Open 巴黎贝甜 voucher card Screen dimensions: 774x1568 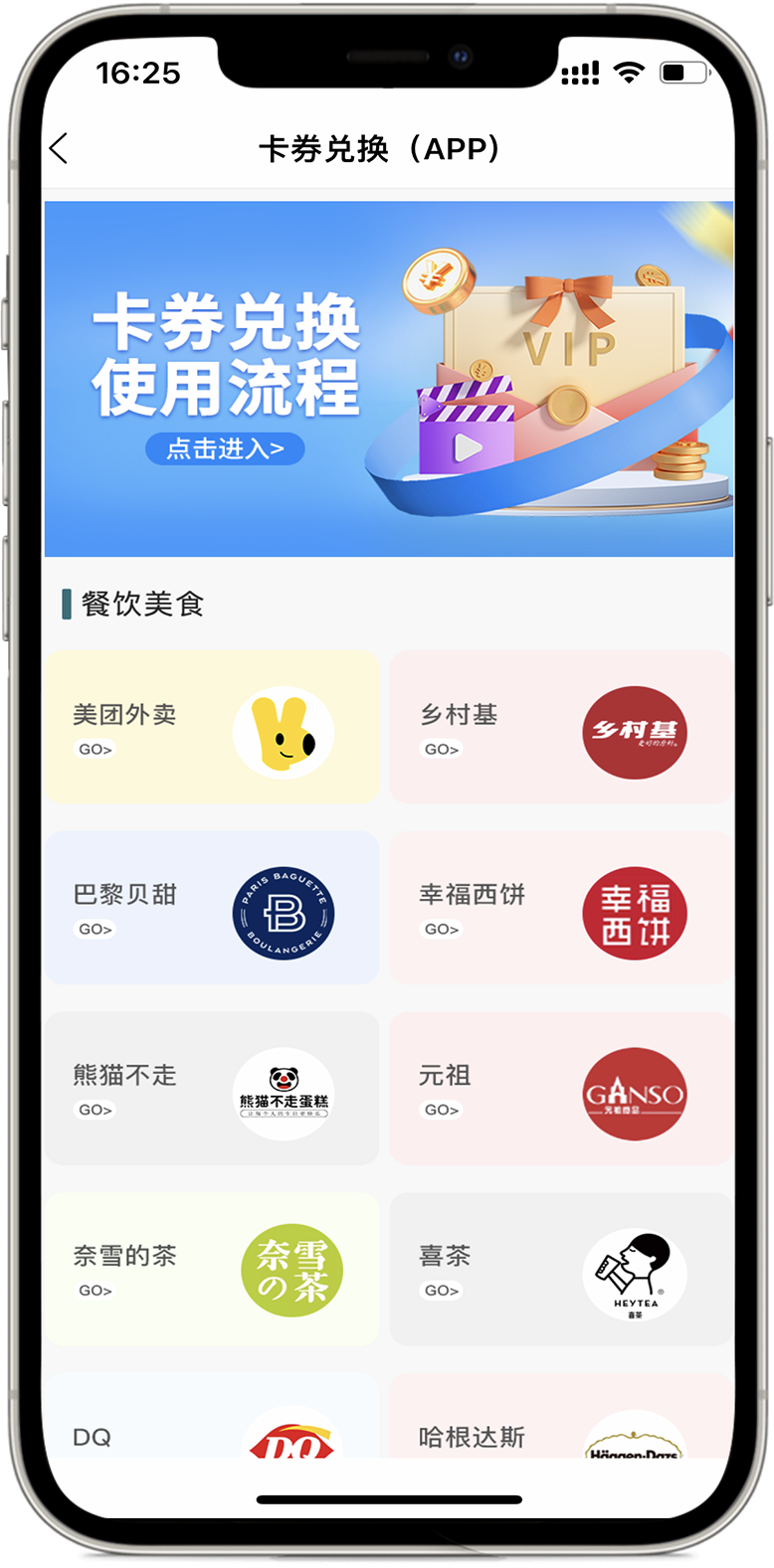[x=212, y=908]
